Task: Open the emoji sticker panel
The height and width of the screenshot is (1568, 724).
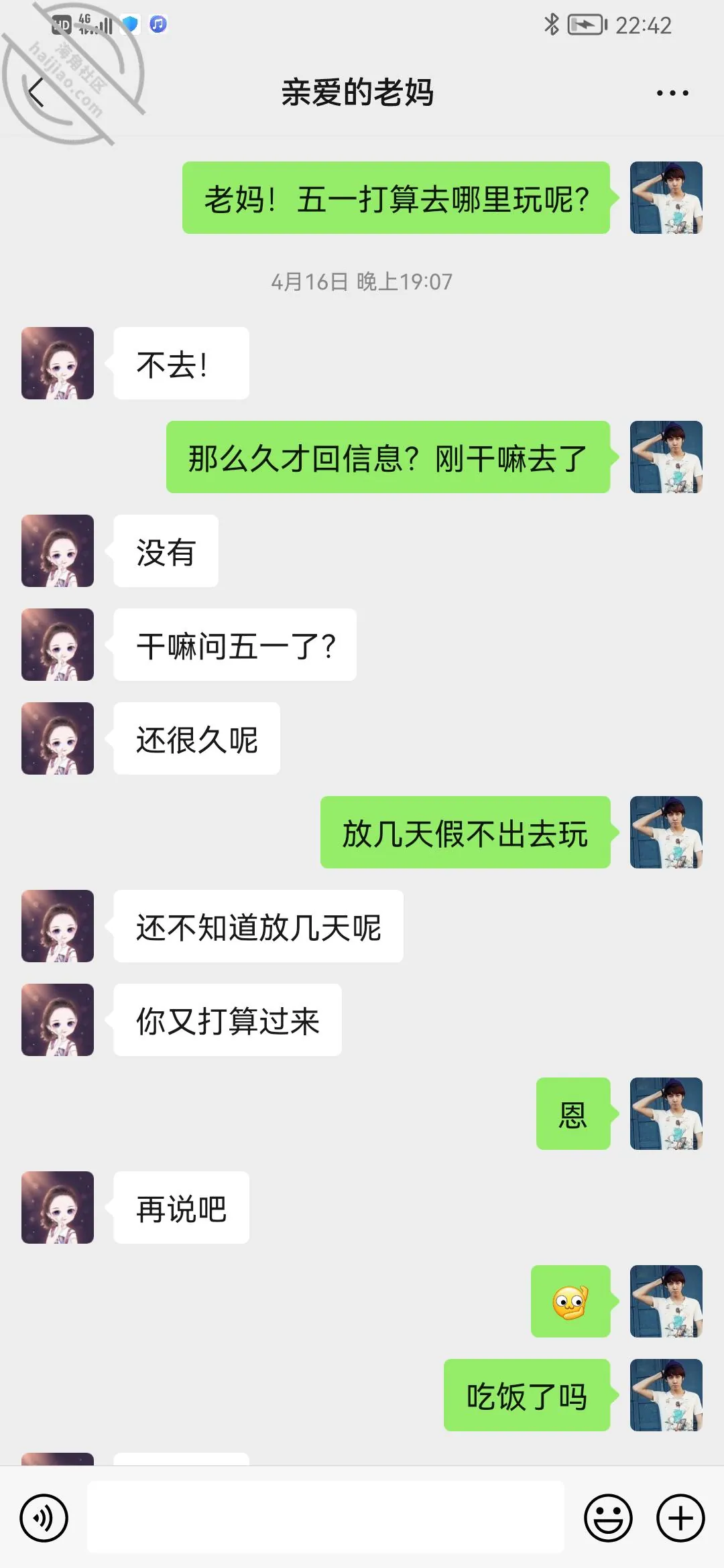Action: [608, 1518]
